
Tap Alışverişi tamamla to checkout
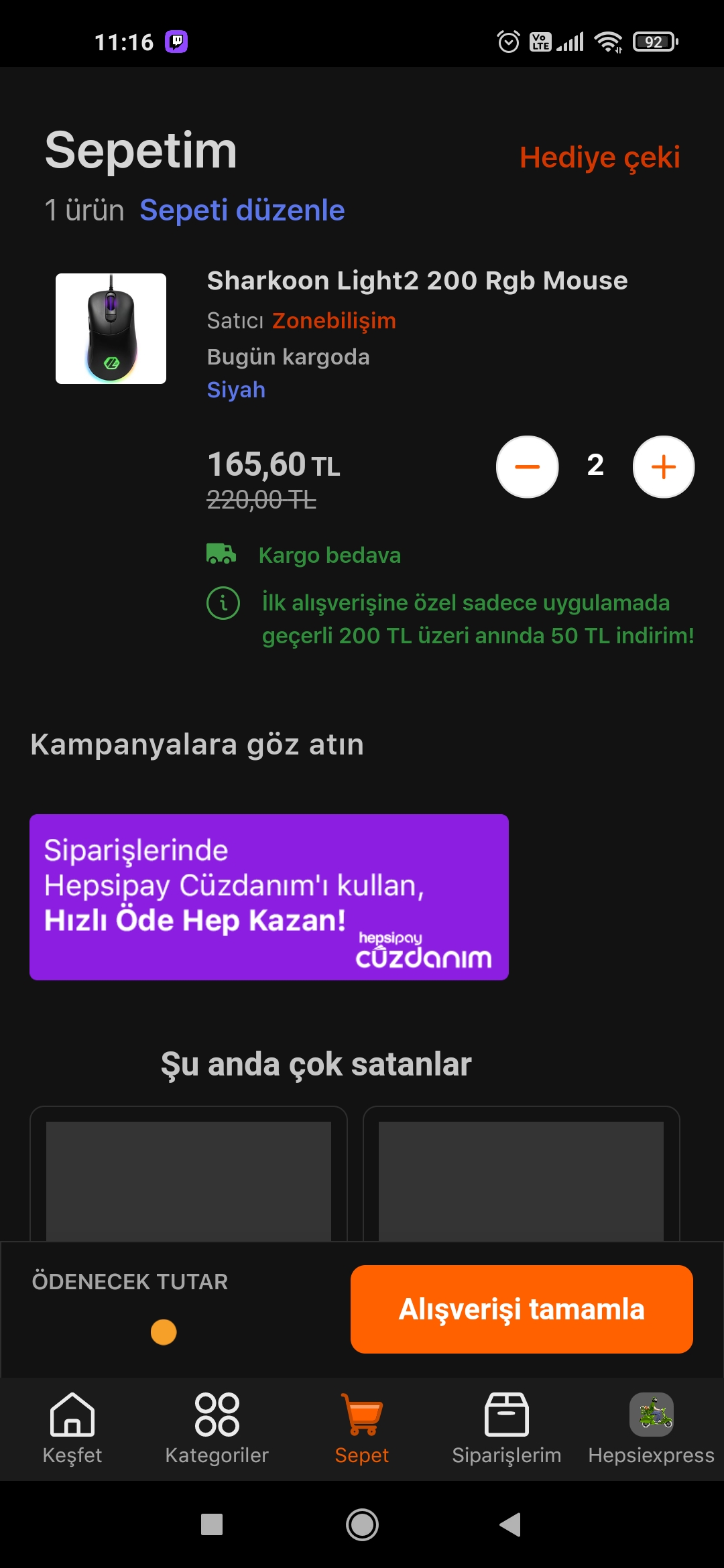point(522,1309)
